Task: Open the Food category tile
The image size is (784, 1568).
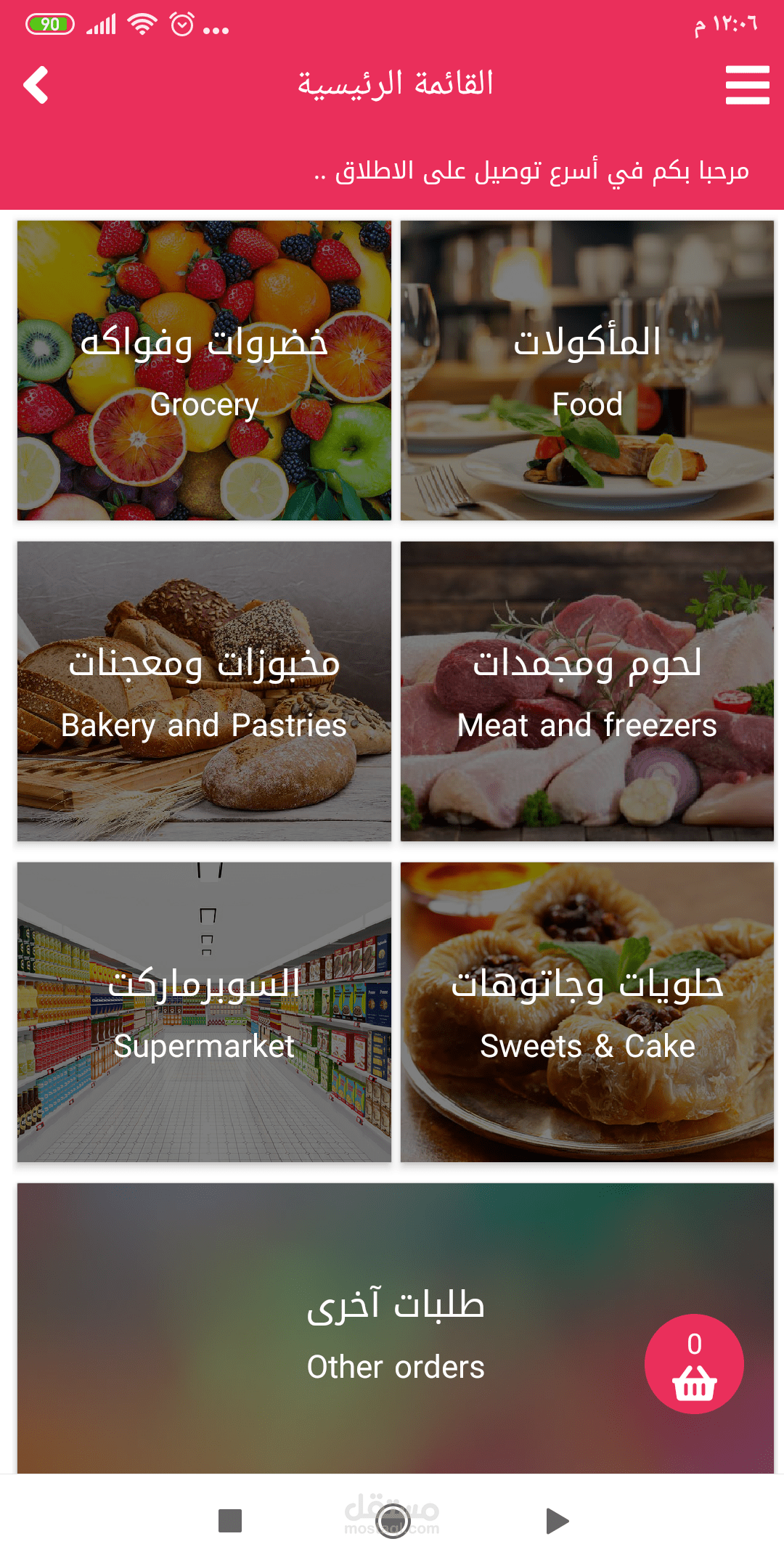Action: [x=588, y=369]
